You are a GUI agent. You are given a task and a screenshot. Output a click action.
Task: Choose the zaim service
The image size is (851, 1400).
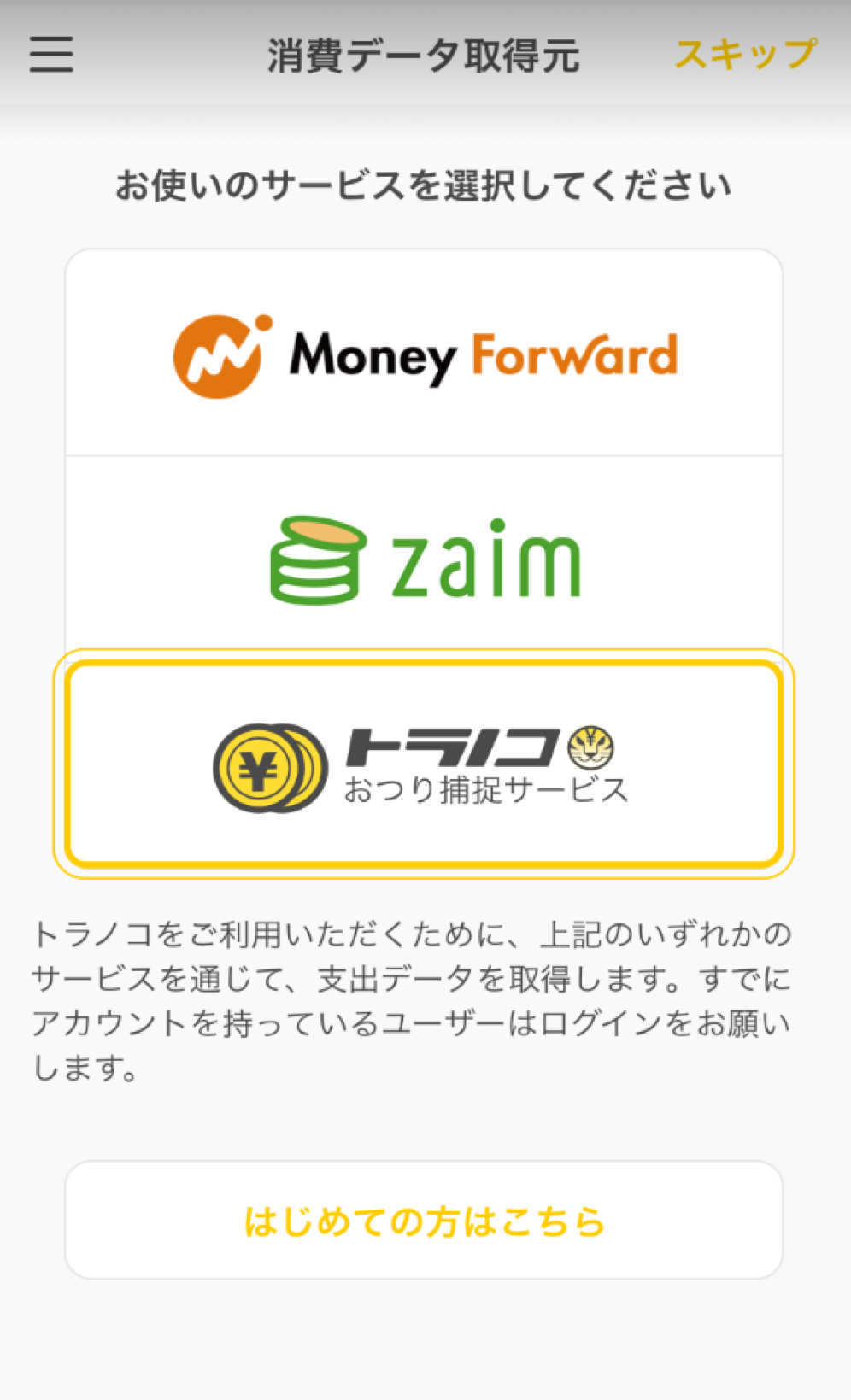[x=424, y=559]
